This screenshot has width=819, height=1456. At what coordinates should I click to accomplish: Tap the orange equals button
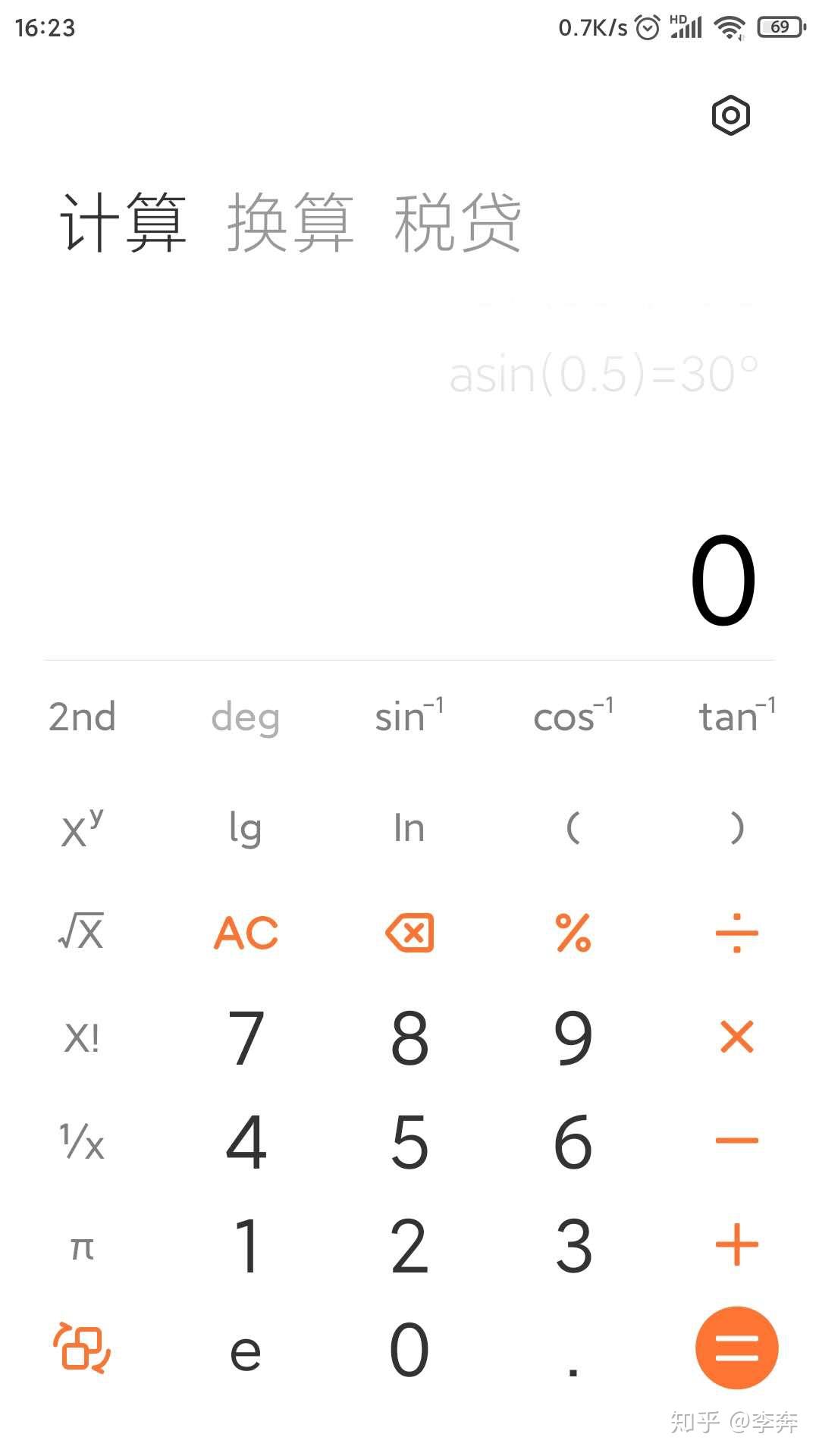tap(736, 1348)
